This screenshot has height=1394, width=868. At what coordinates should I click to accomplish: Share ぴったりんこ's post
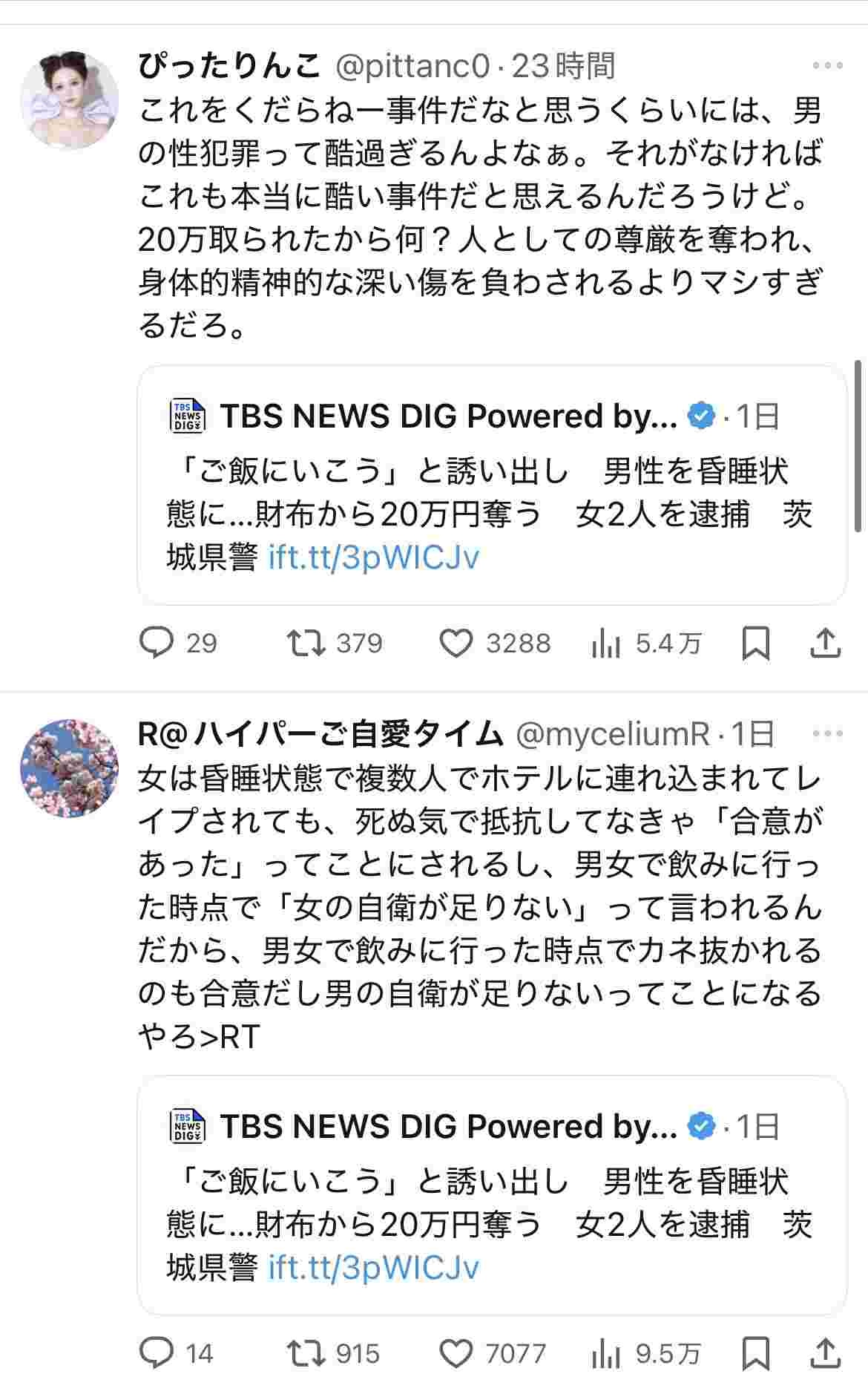coord(825,643)
